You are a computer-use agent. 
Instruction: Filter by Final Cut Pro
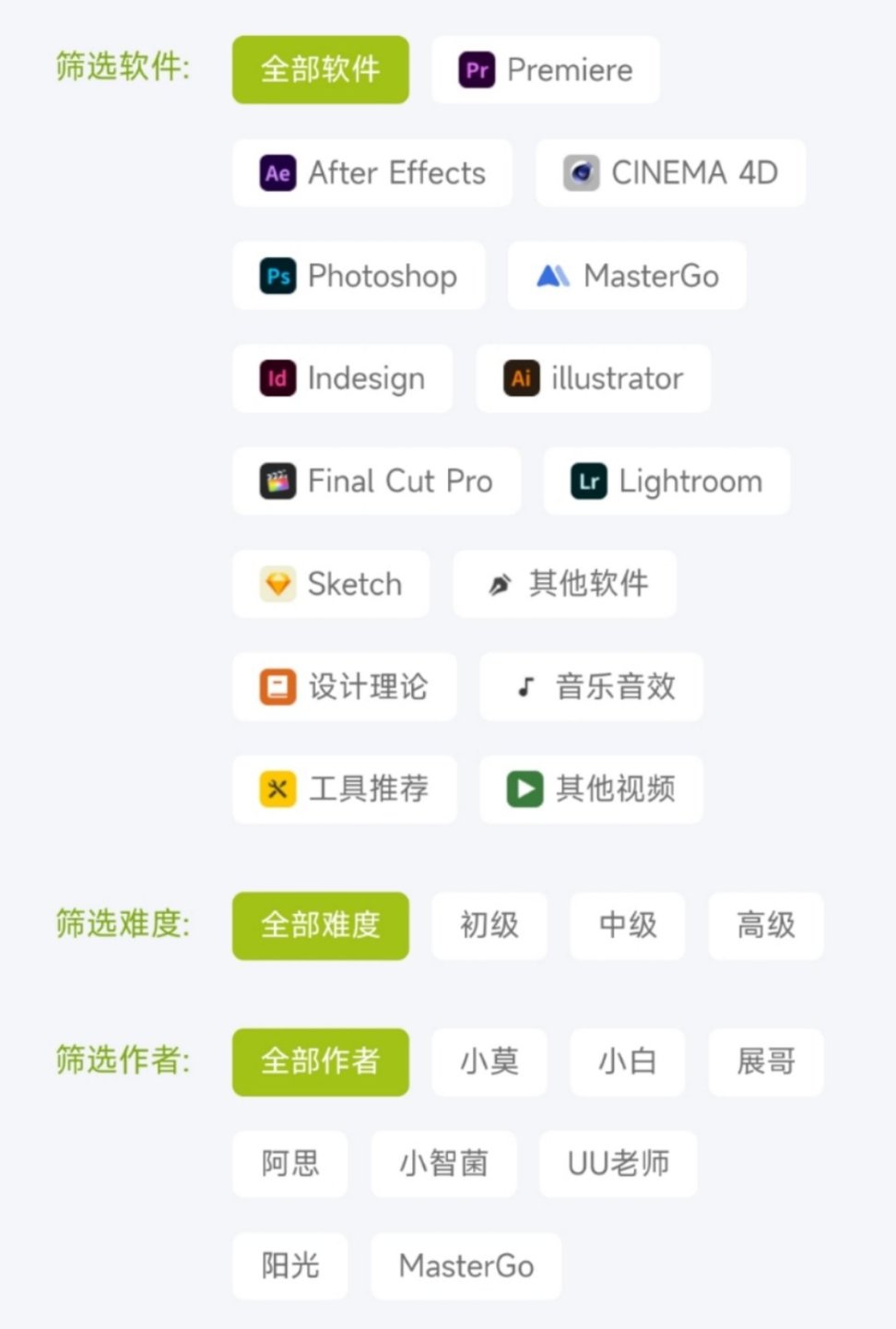pyautogui.click(x=376, y=481)
